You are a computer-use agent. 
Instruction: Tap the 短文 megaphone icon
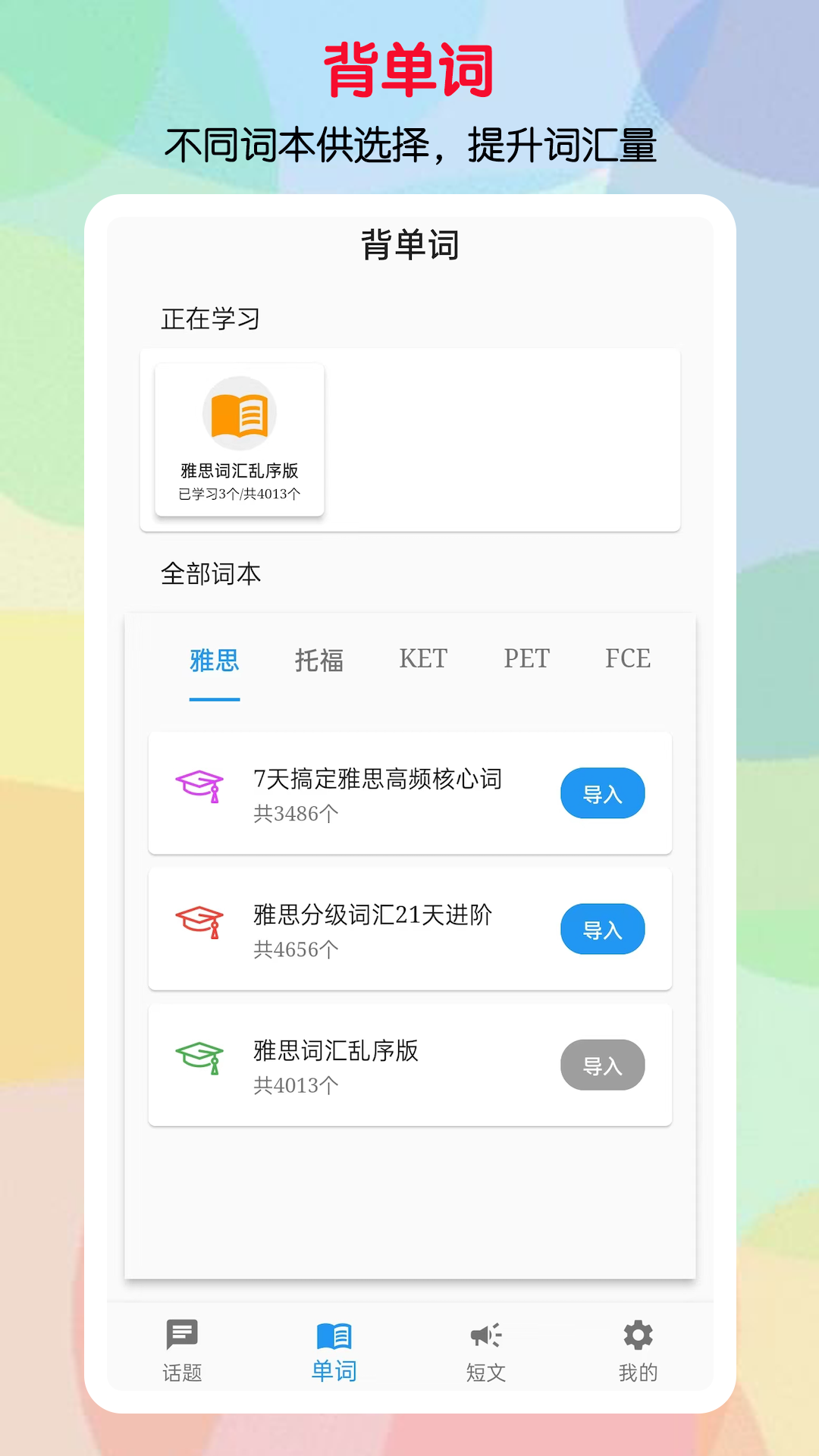pos(485,1336)
